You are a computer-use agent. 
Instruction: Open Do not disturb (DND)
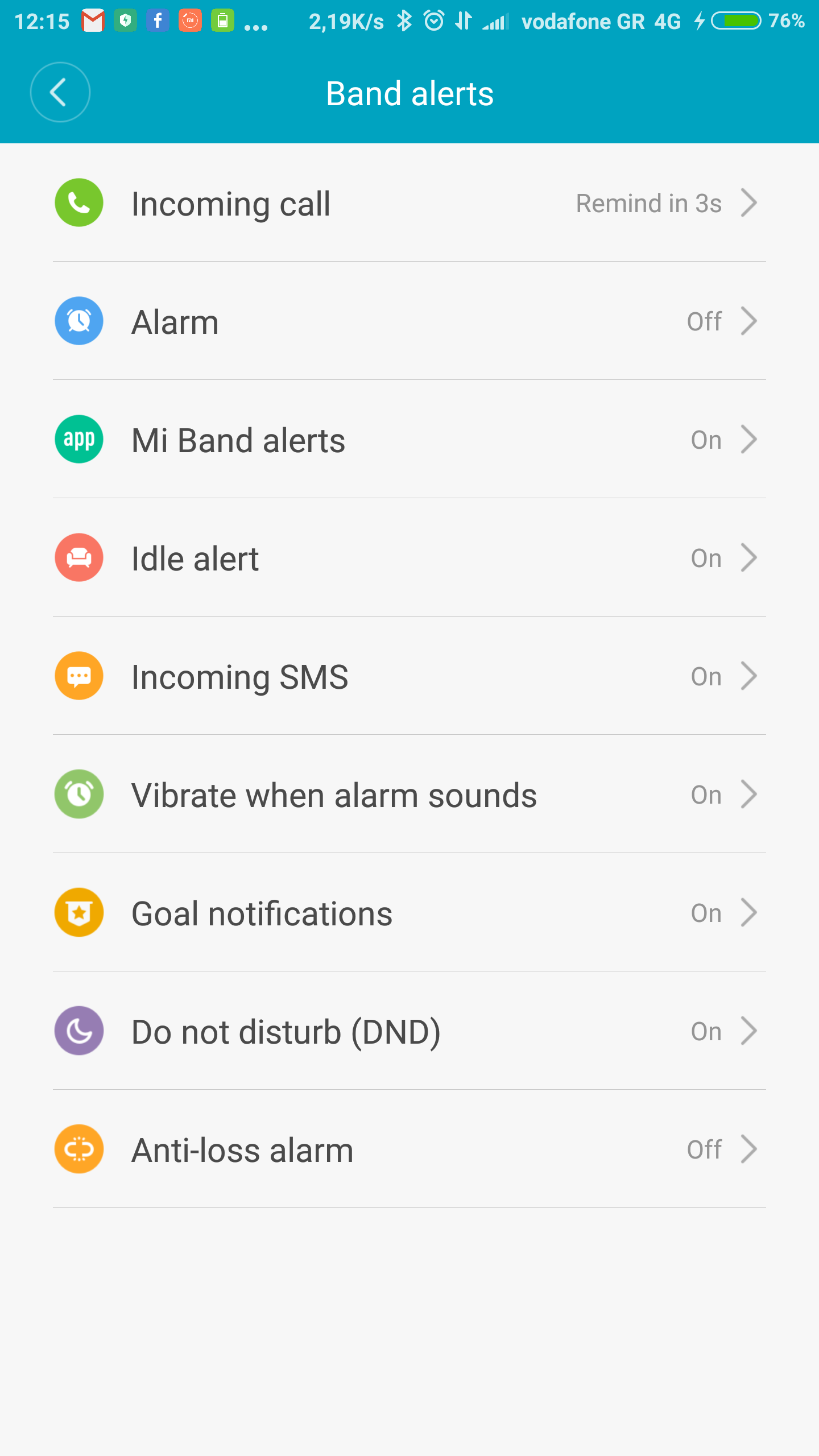(409, 1031)
